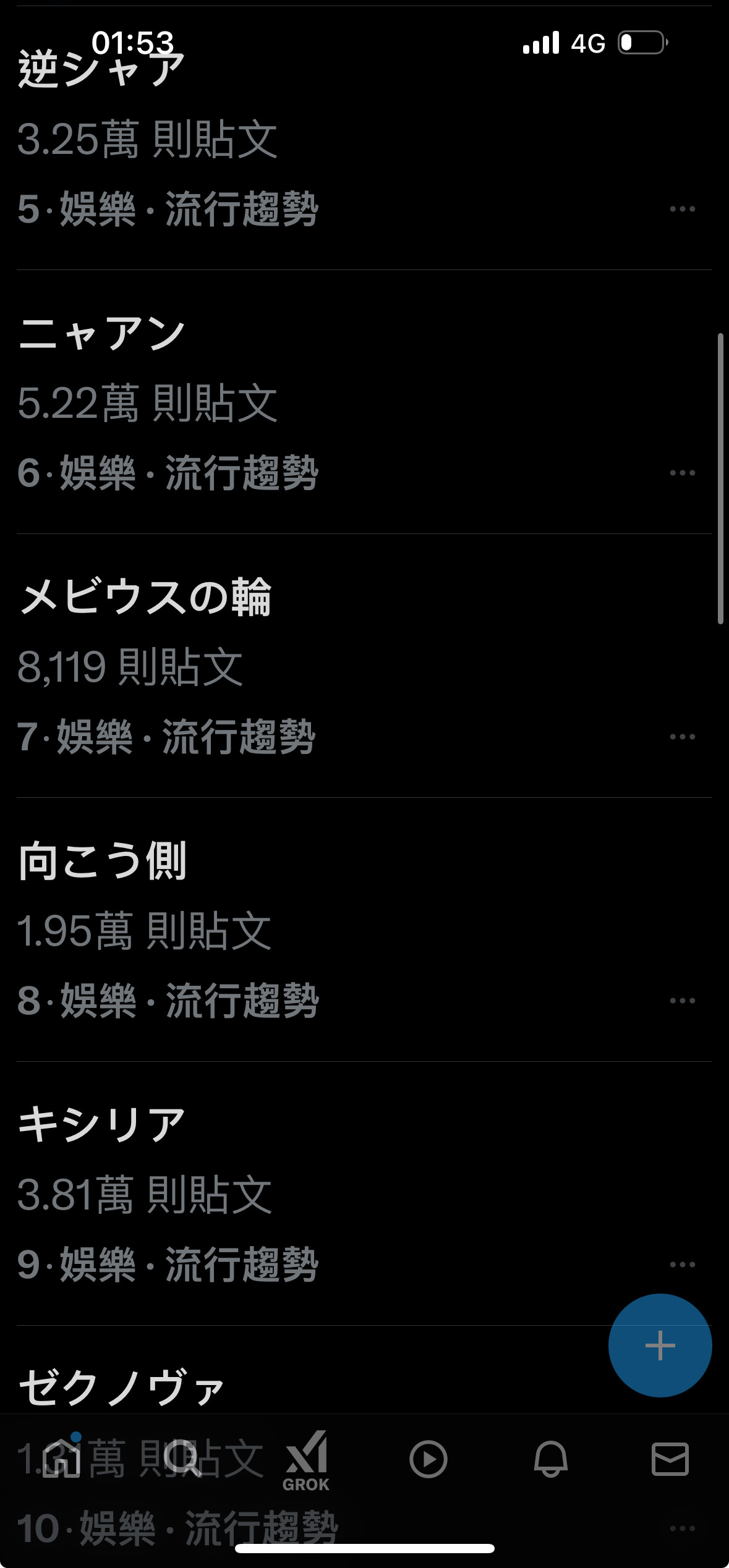Image resolution: width=729 pixels, height=1568 pixels.
Task: Open more options for 向こう側 trend
Action: pos(682,1001)
